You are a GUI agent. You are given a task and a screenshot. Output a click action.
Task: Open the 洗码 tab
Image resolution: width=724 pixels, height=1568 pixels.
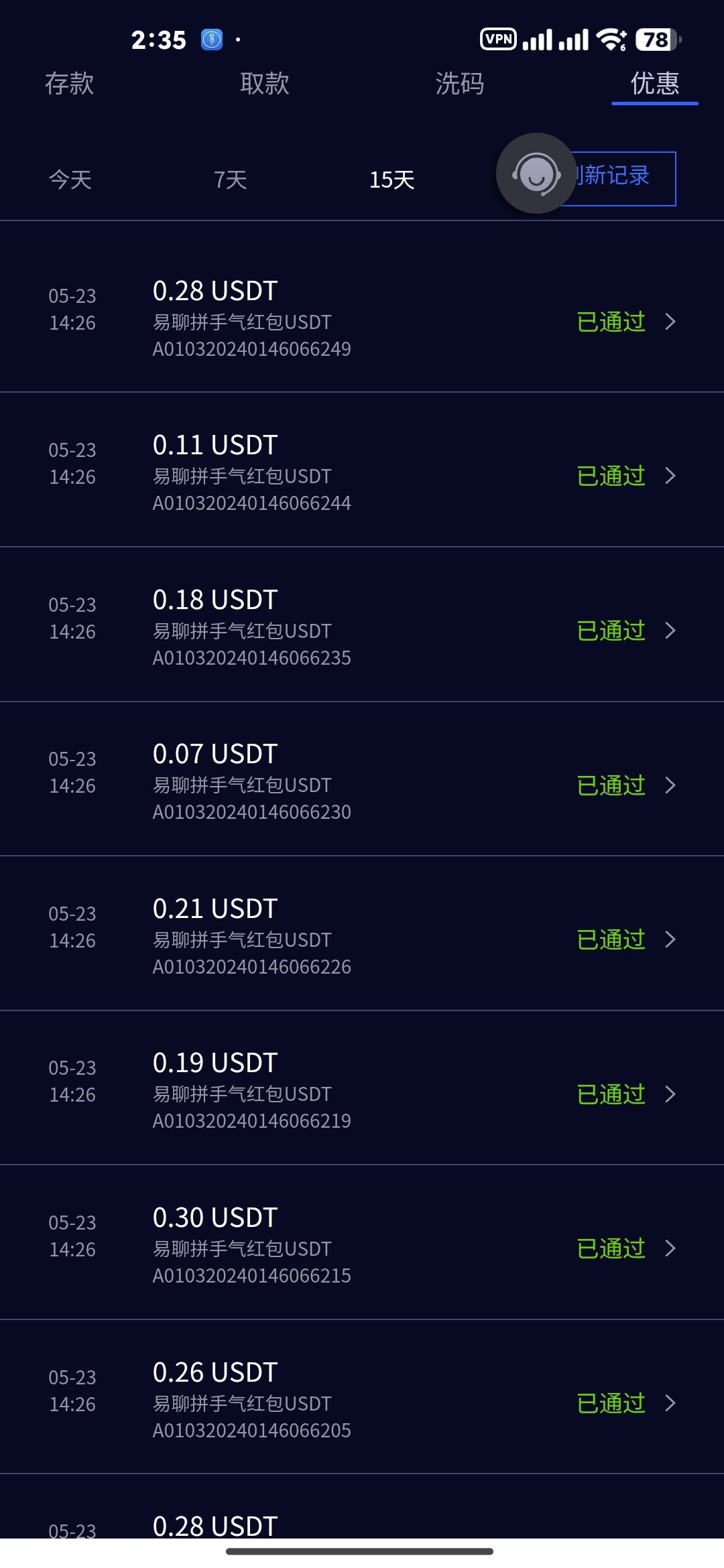coord(460,84)
